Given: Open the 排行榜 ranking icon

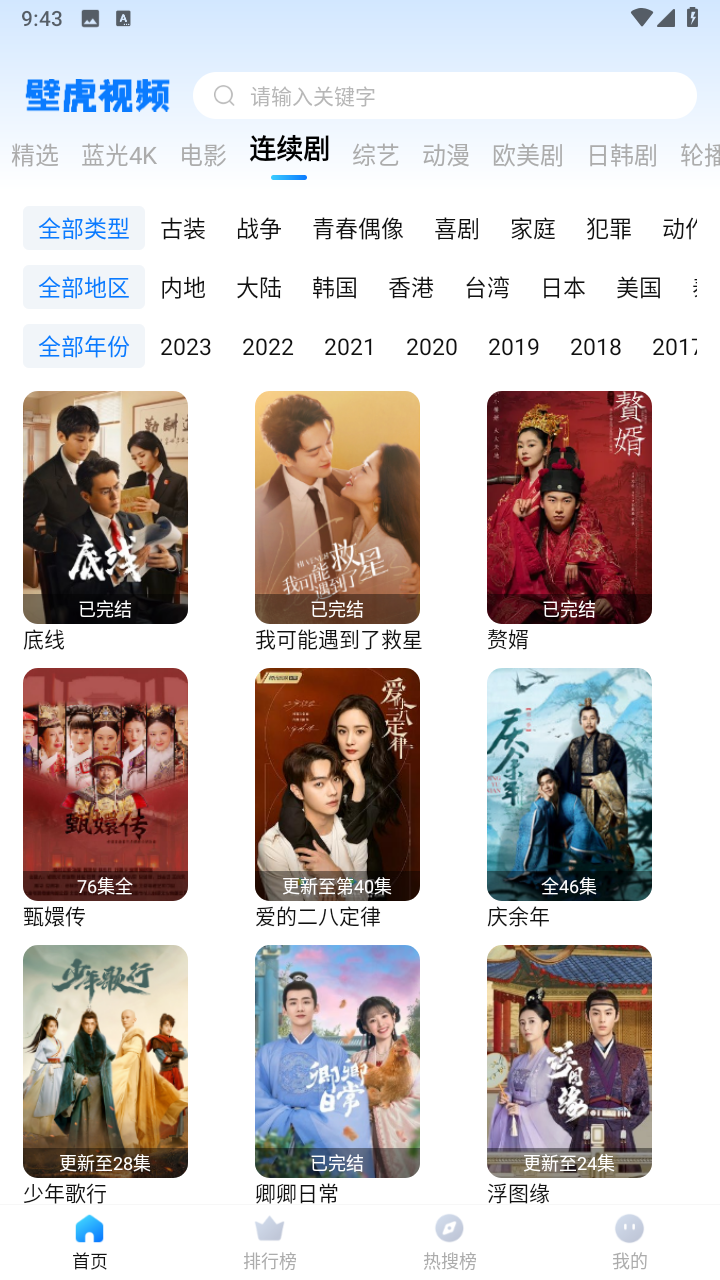Looking at the screenshot, I should pos(269,1230).
